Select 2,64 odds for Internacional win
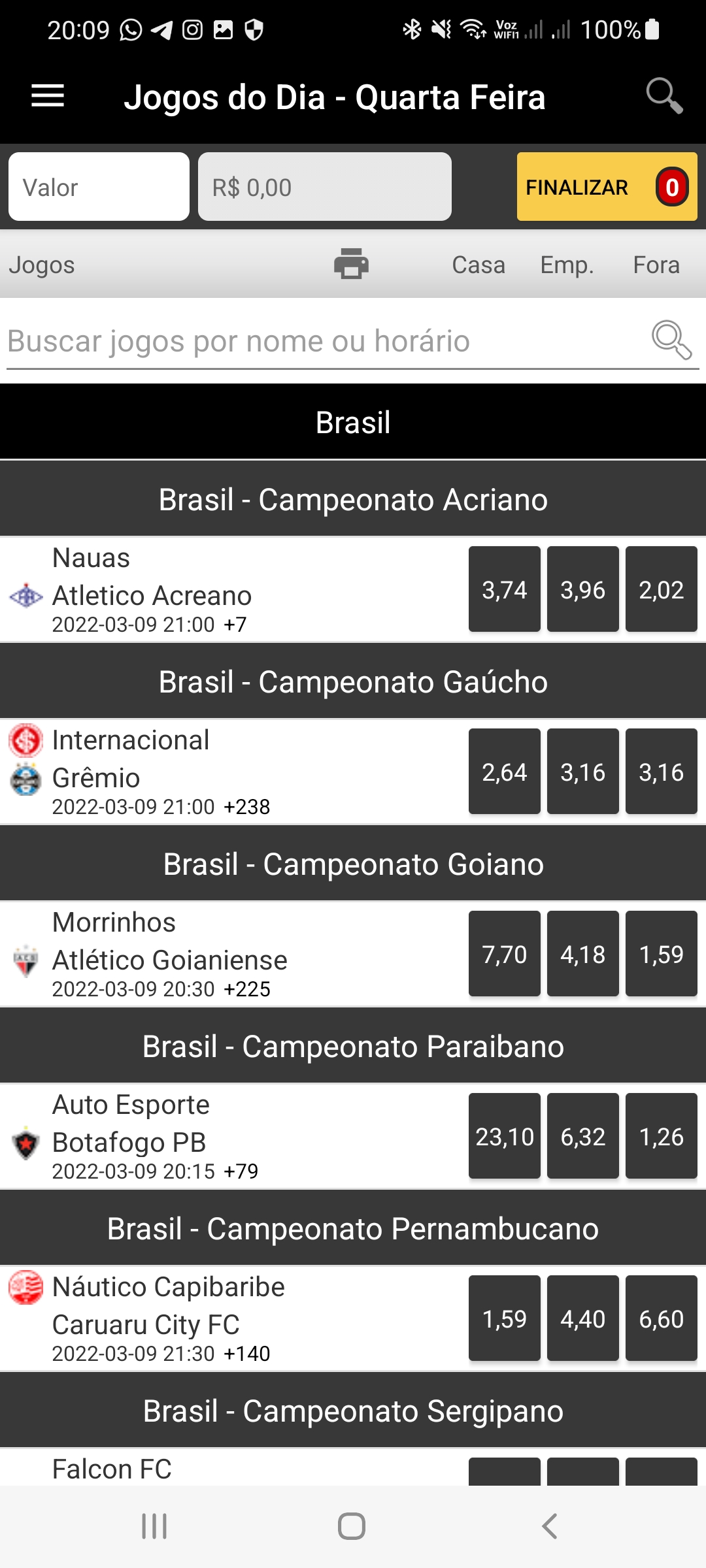 point(504,772)
